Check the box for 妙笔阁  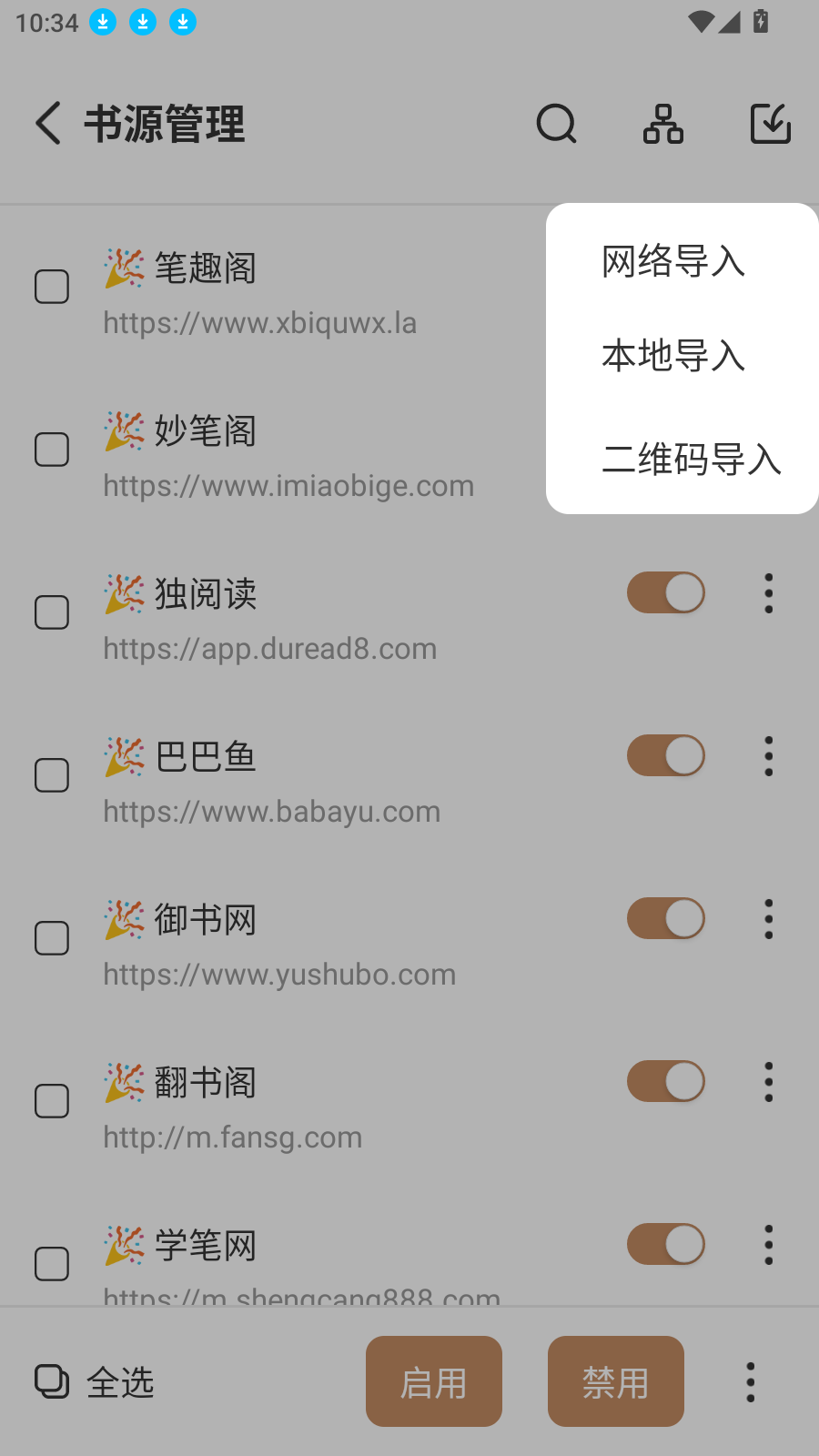52,450
